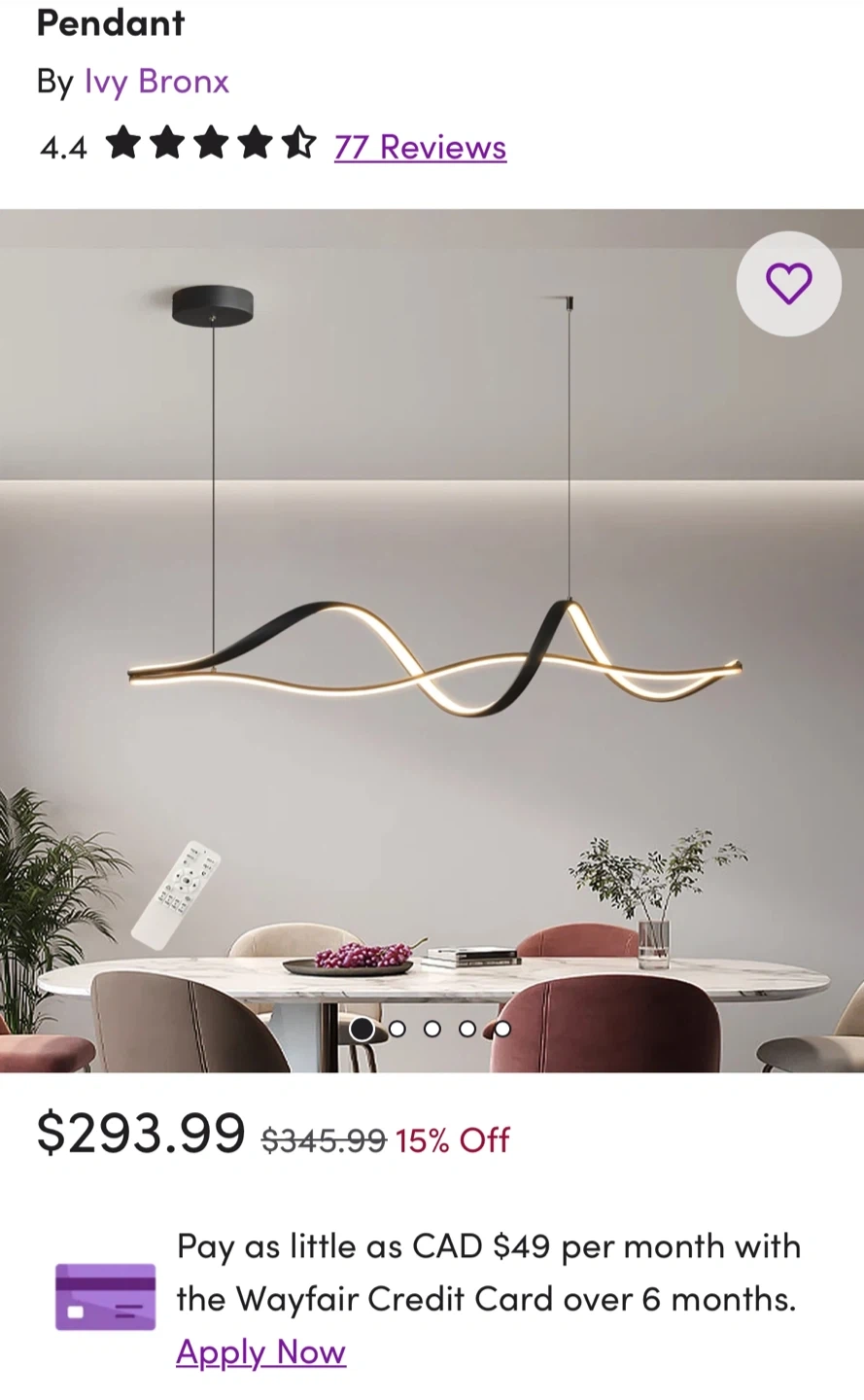
Task: Save the pendant with the heart icon
Action: 788,284
